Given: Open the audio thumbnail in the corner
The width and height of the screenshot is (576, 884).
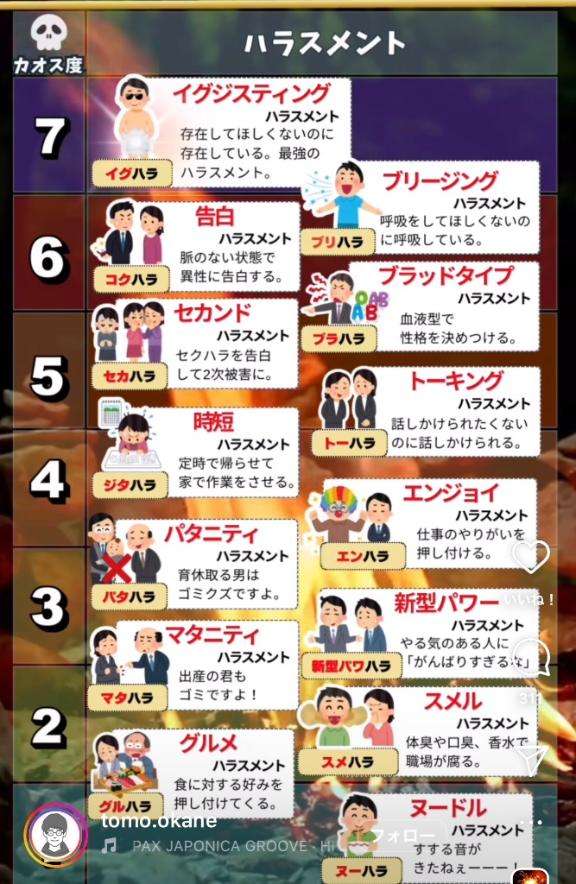Looking at the screenshot, I should [530, 877].
